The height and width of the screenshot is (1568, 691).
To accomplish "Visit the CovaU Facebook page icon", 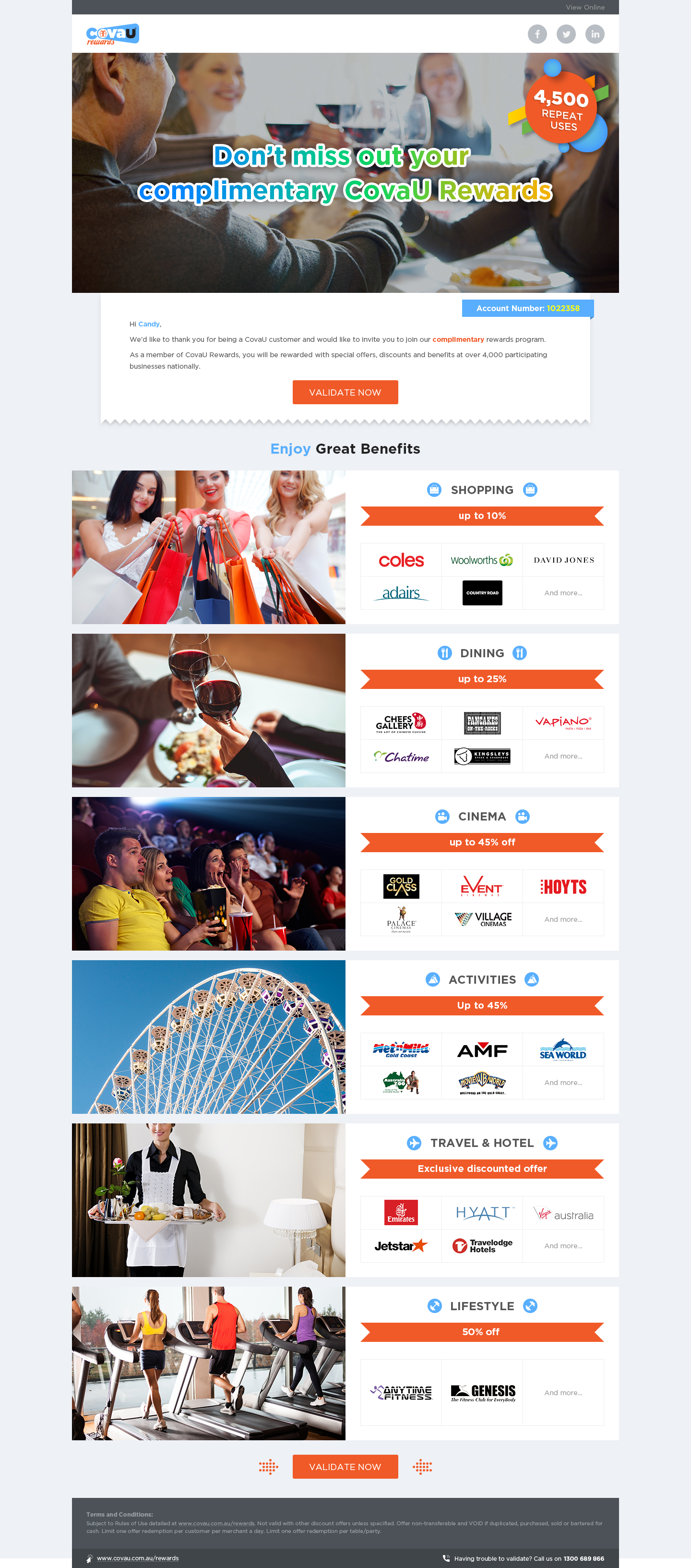I will [x=537, y=34].
